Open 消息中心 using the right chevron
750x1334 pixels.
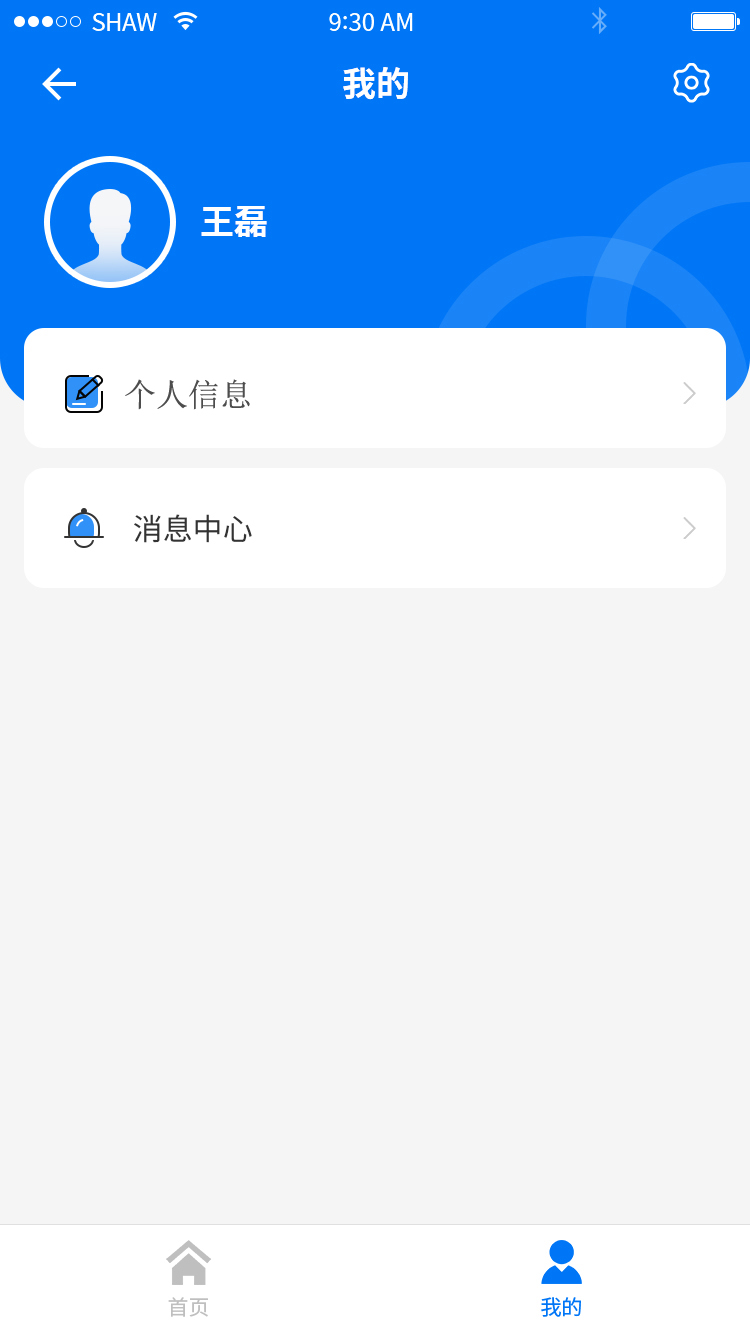point(688,528)
